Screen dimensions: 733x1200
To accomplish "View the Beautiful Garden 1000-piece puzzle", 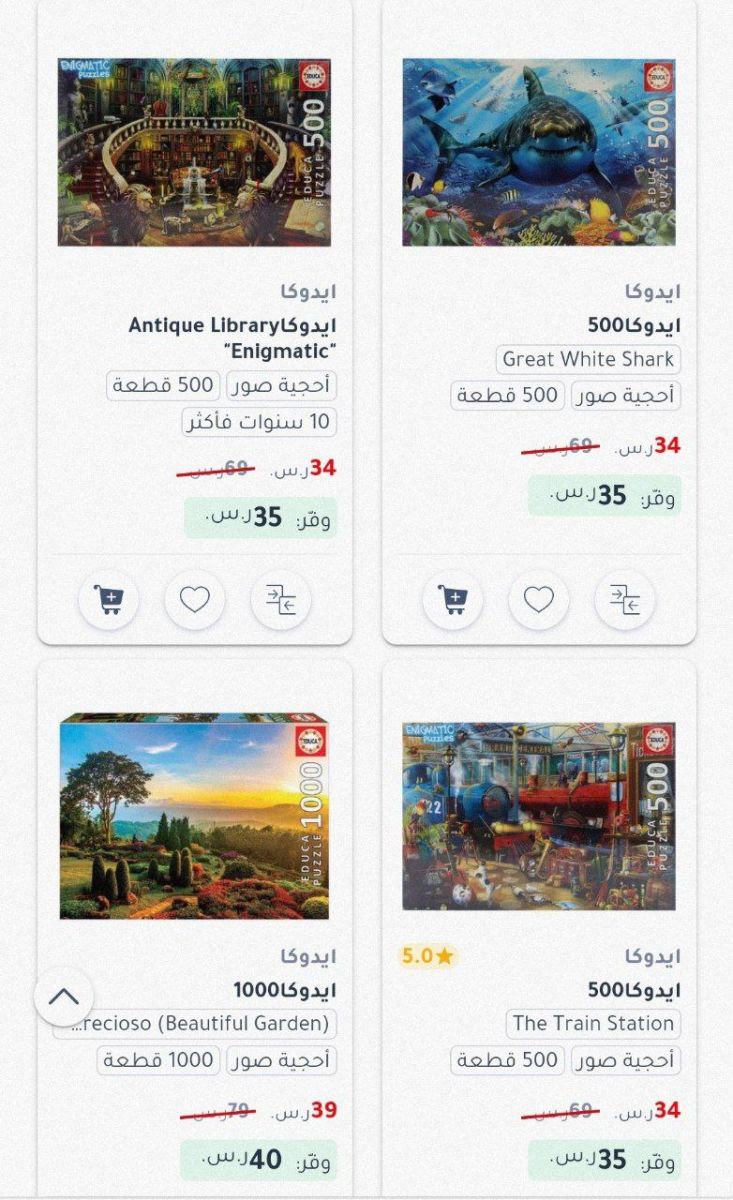I will click(x=194, y=816).
